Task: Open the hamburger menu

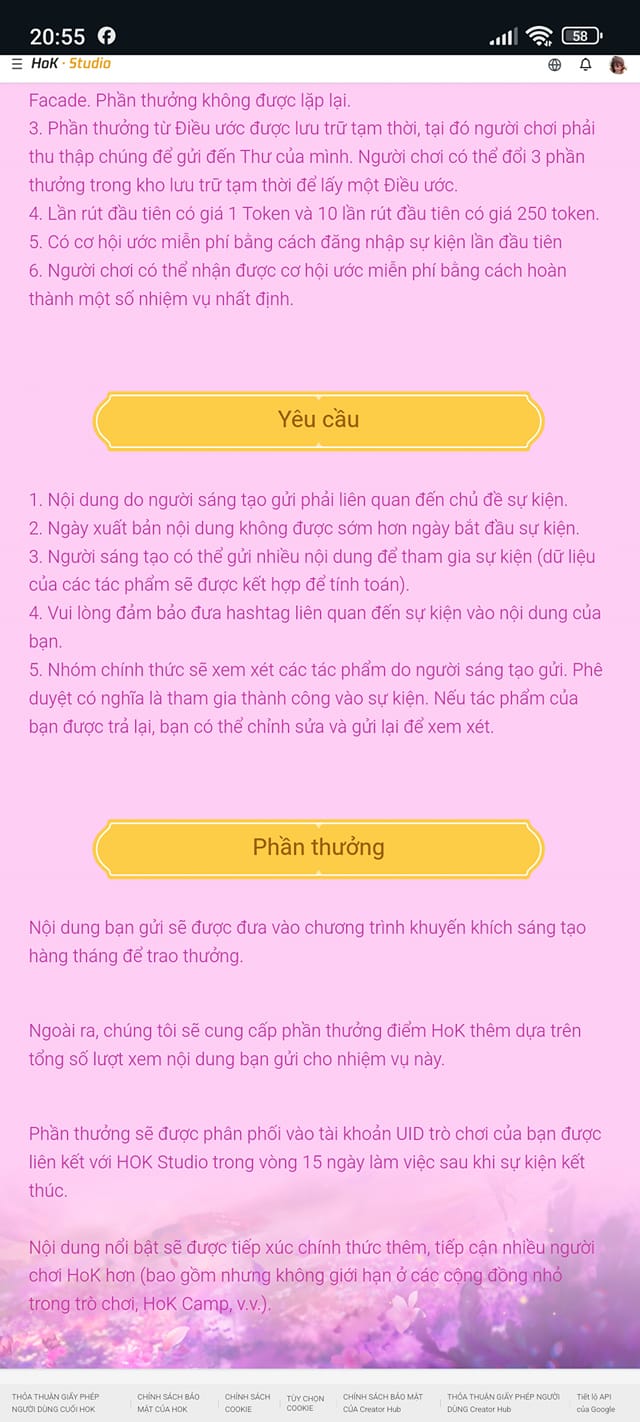Action: click(x=16, y=64)
